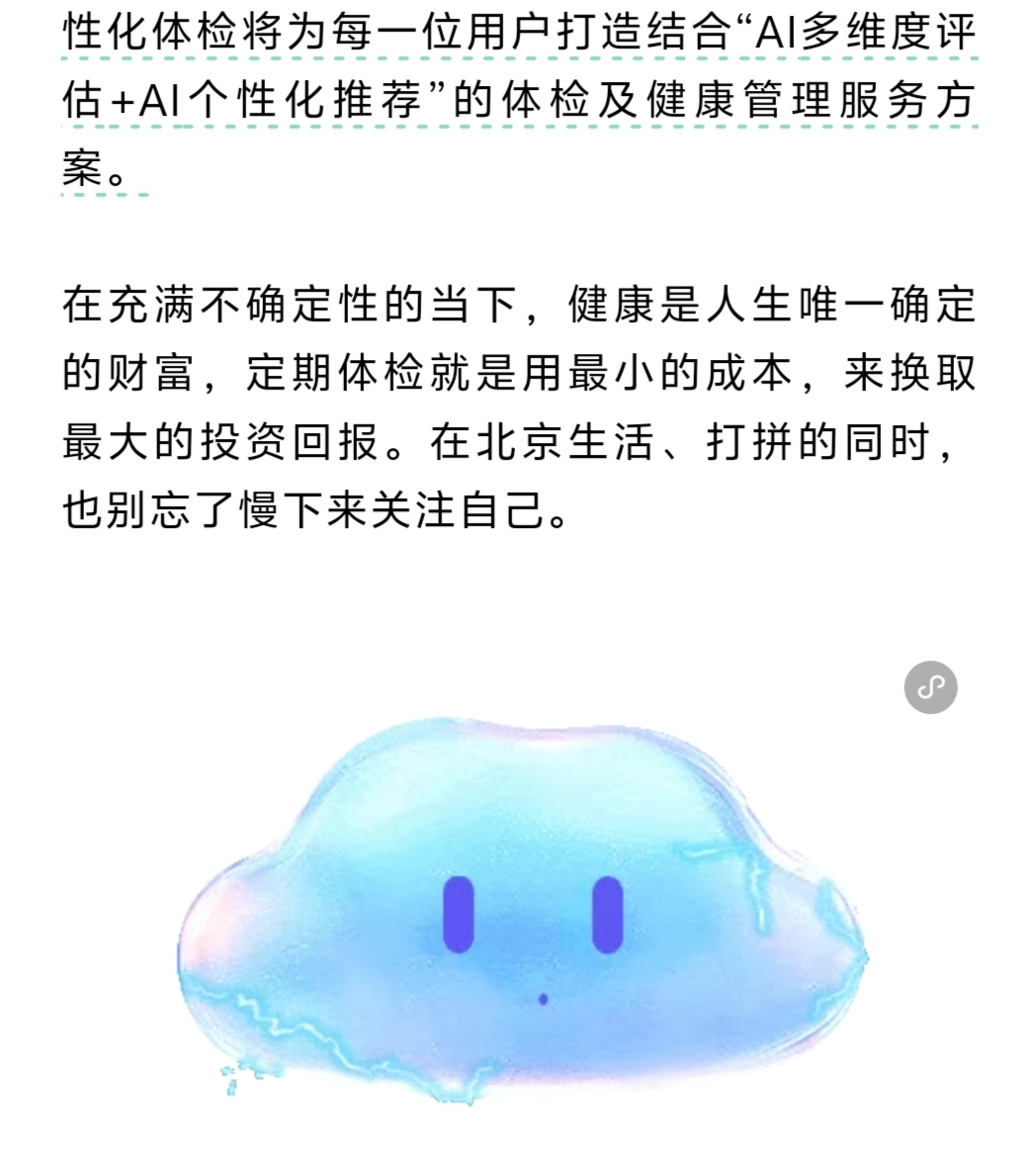Click the small dot on the cloud's face

tap(541, 1000)
